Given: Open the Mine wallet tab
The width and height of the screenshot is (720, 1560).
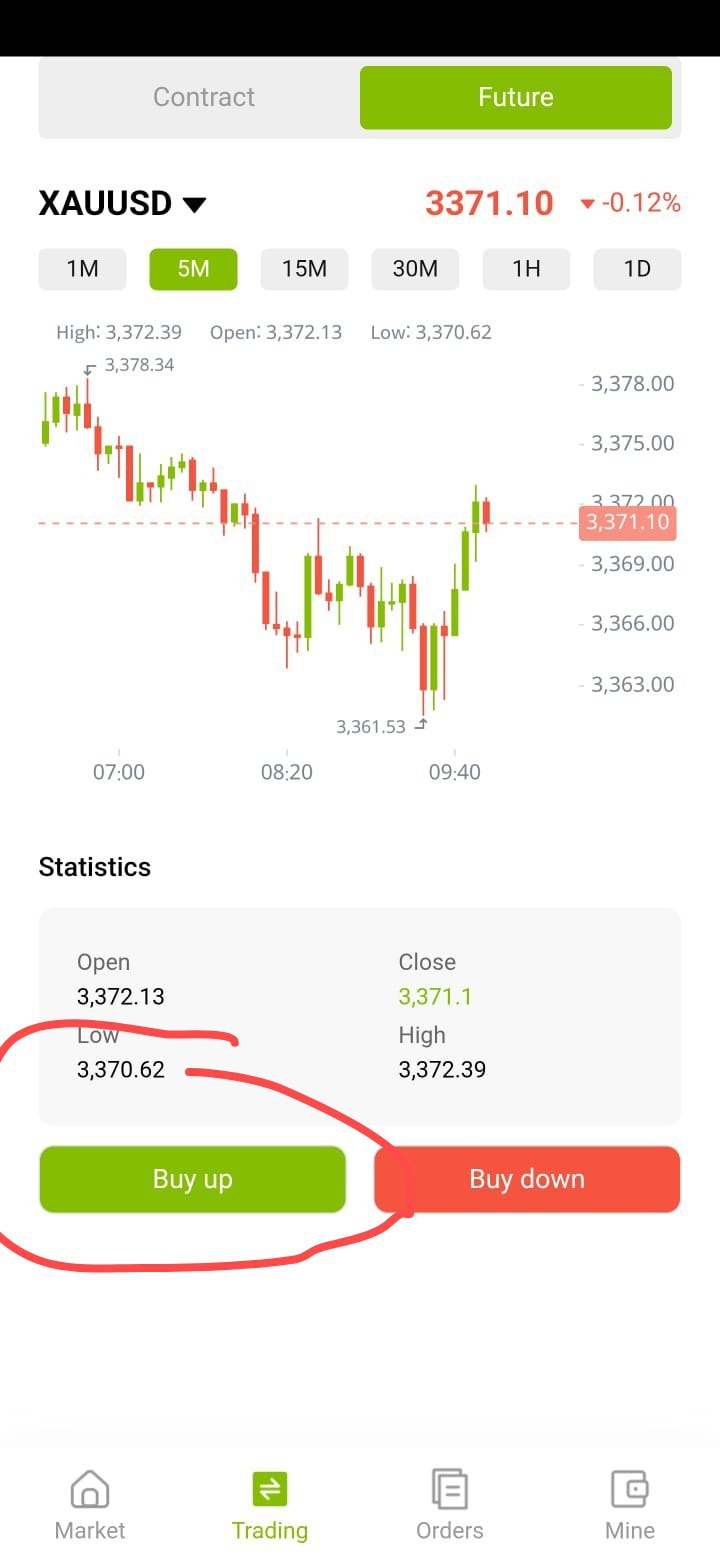Looking at the screenshot, I should pyautogui.click(x=630, y=1506).
